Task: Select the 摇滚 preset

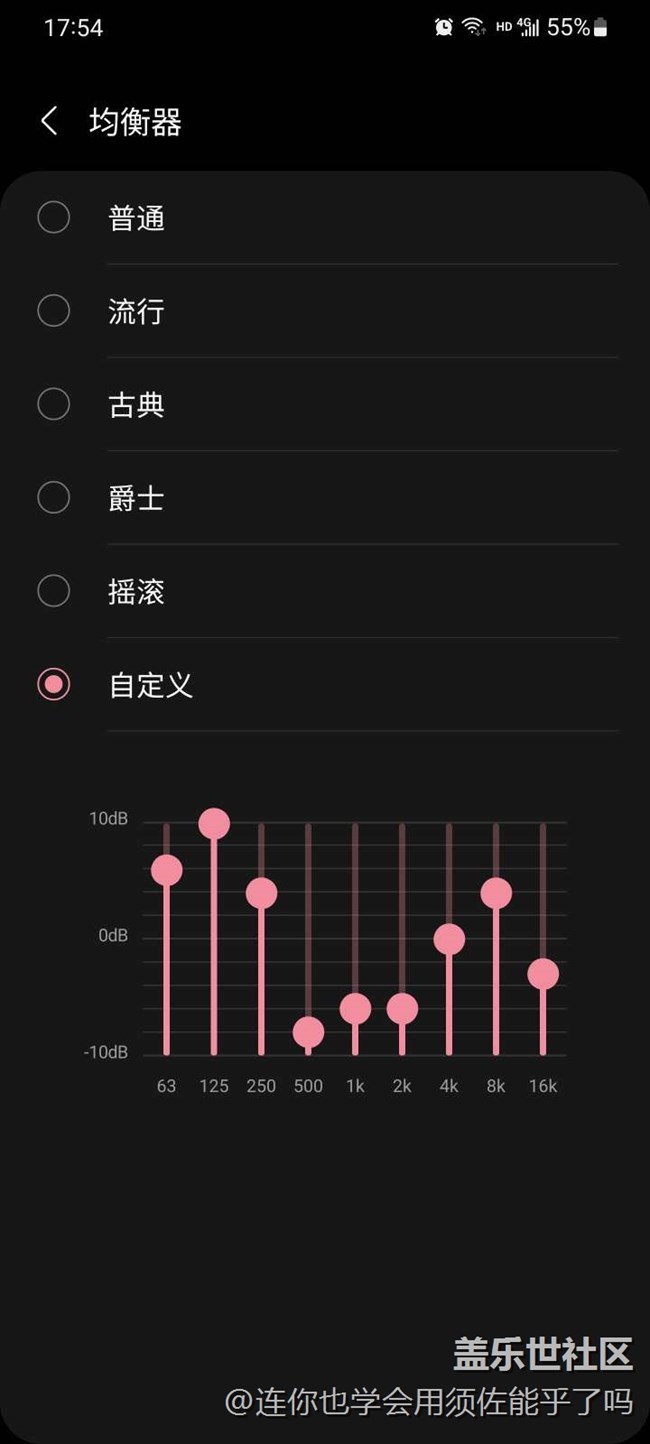Action: click(54, 591)
